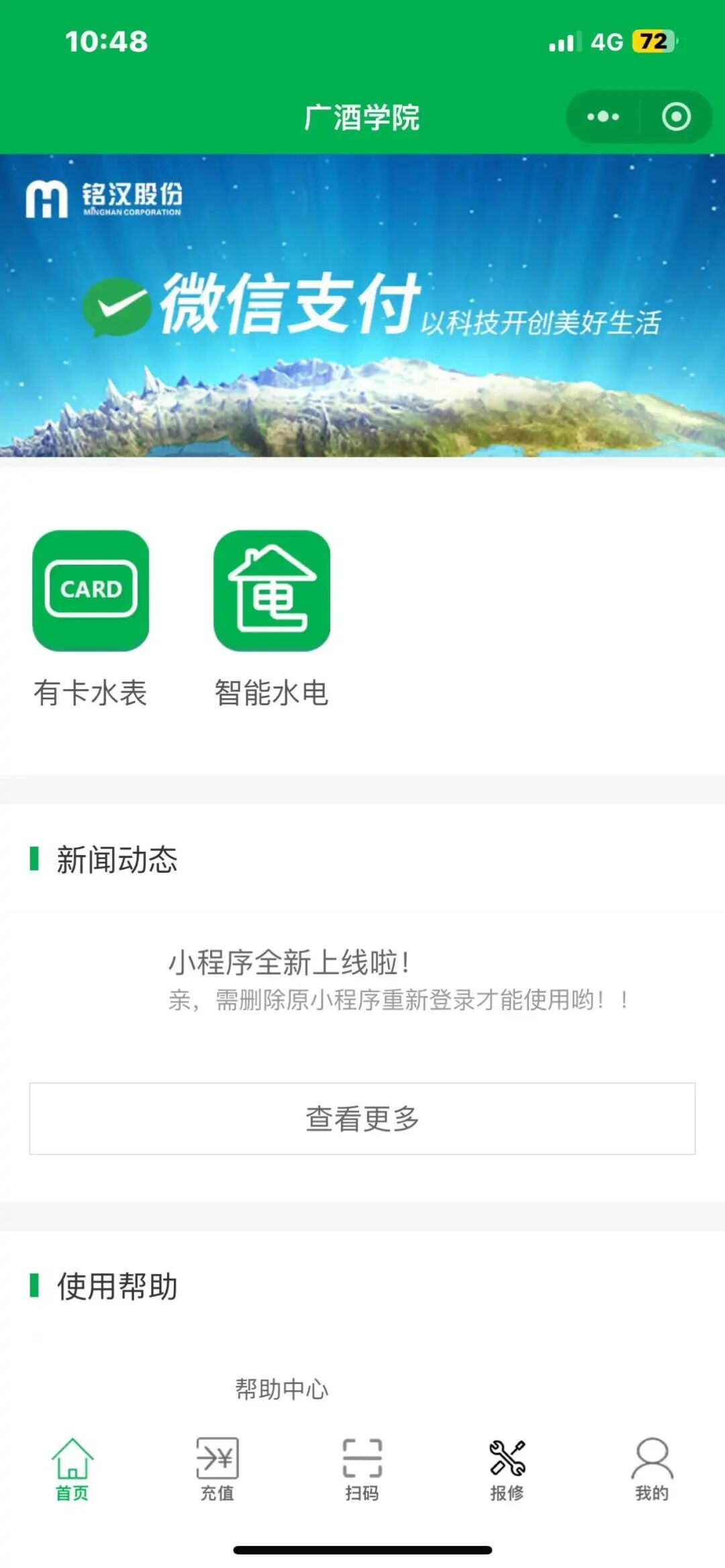
Task: Open 智能水电 smart water and electricity
Action: click(271, 619)
